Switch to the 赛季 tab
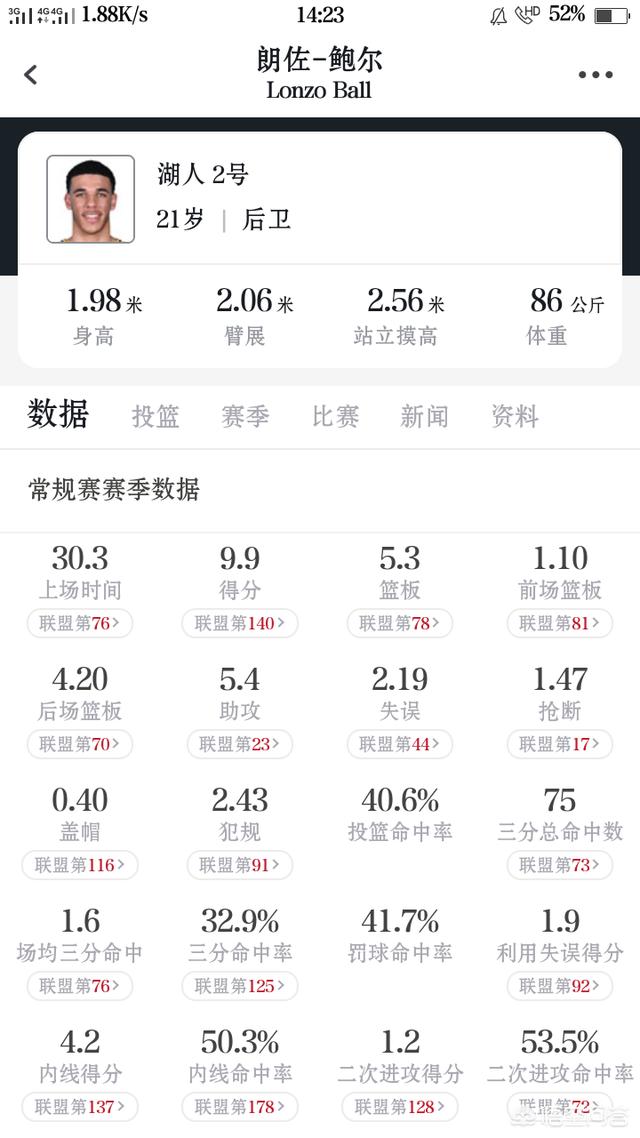640x1138 pixels. point(245,417)
